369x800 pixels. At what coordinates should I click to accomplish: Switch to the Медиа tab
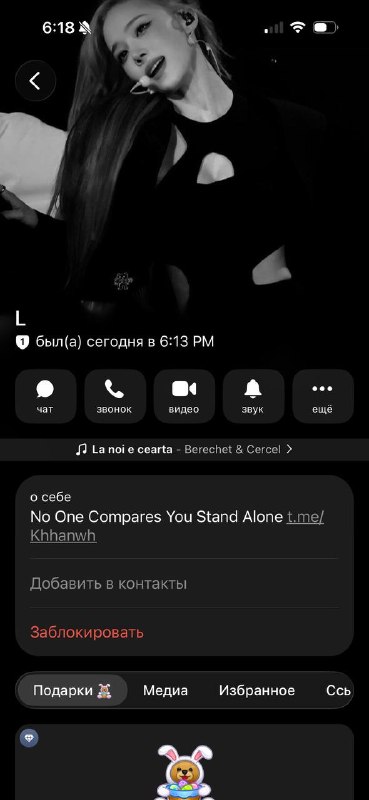pyautogui.click(x=165, y=690)
